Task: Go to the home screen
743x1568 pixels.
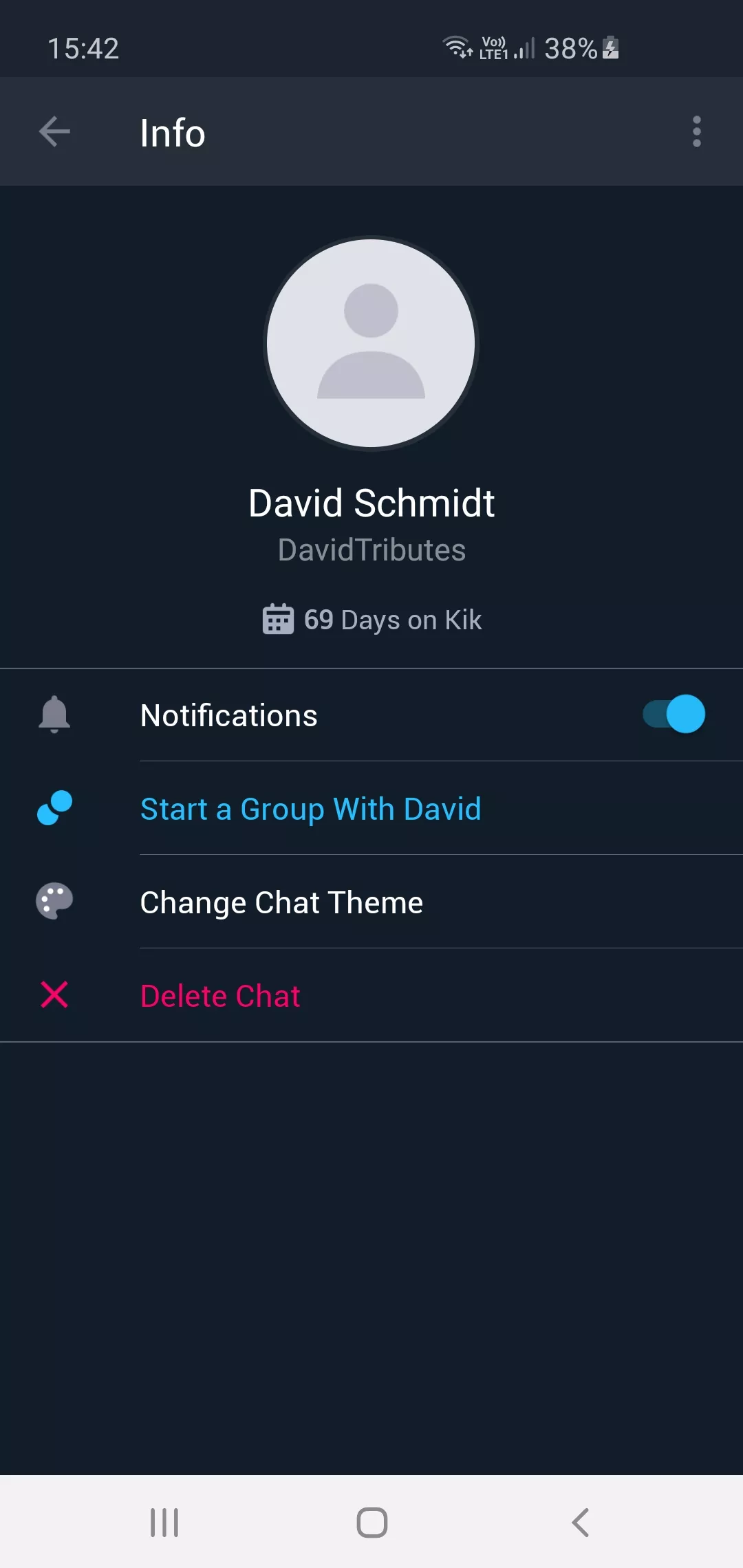Action: point(371,1523)
